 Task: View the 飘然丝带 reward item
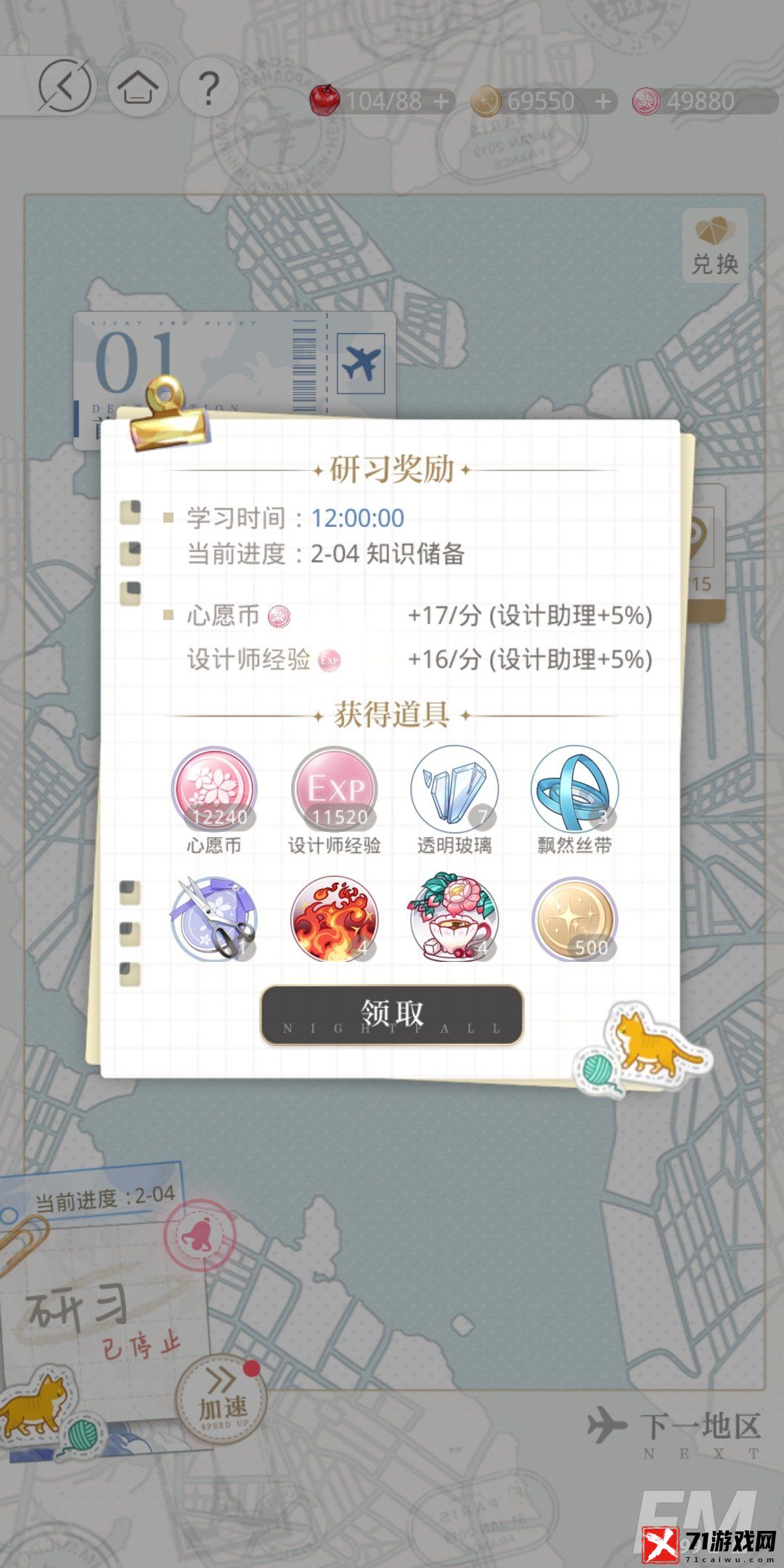point(574,790)
